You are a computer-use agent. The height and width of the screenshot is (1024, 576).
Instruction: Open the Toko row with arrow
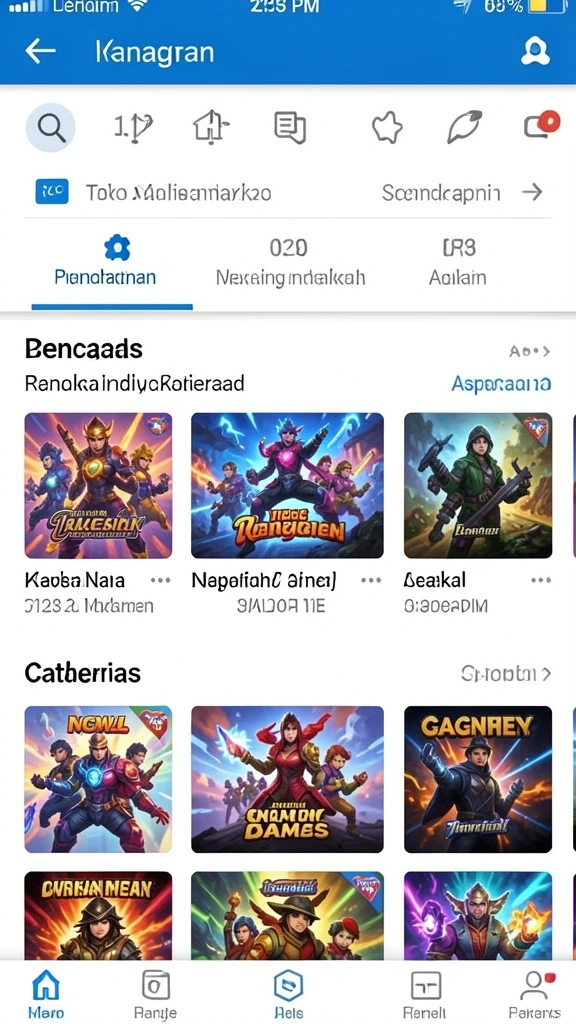tap(288, 192)
